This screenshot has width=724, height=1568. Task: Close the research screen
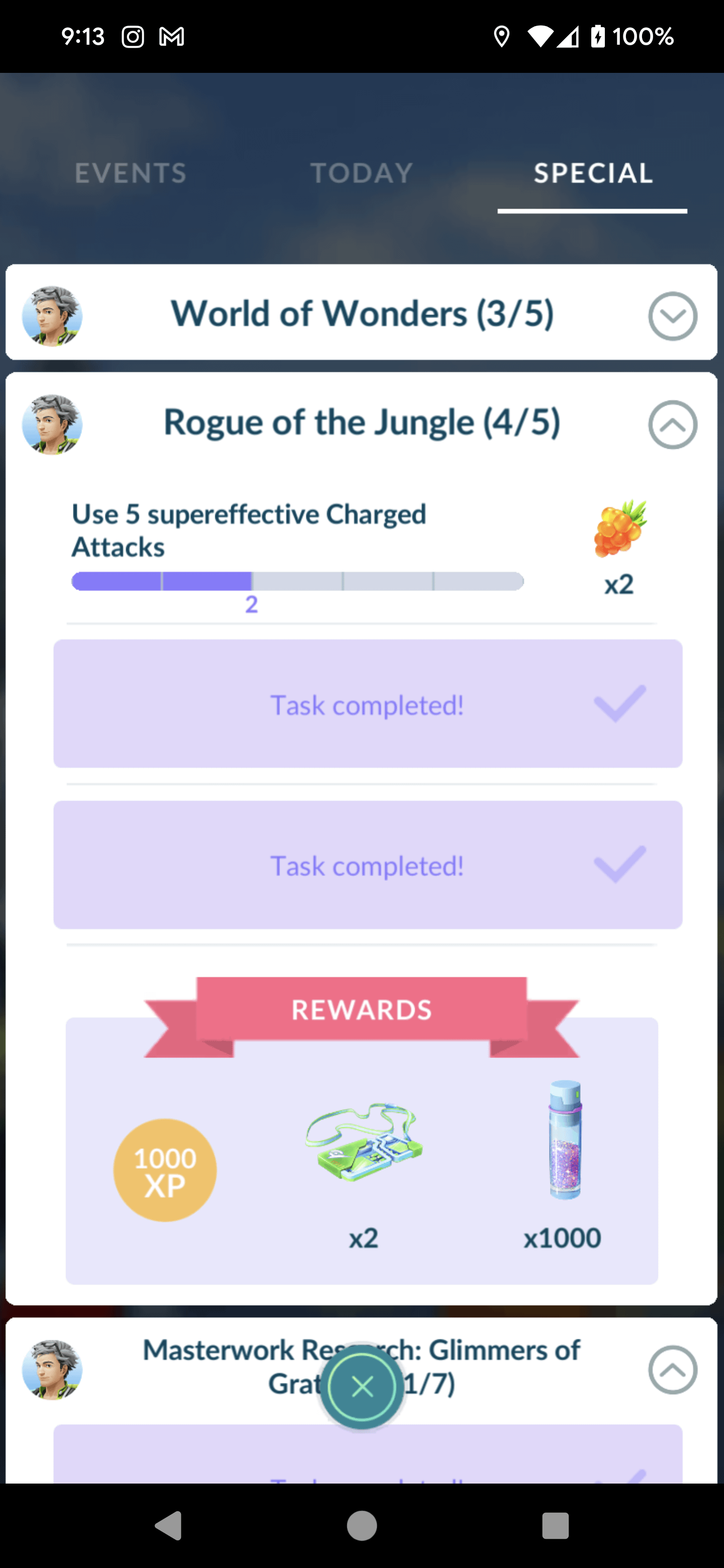click(363, 1387)
